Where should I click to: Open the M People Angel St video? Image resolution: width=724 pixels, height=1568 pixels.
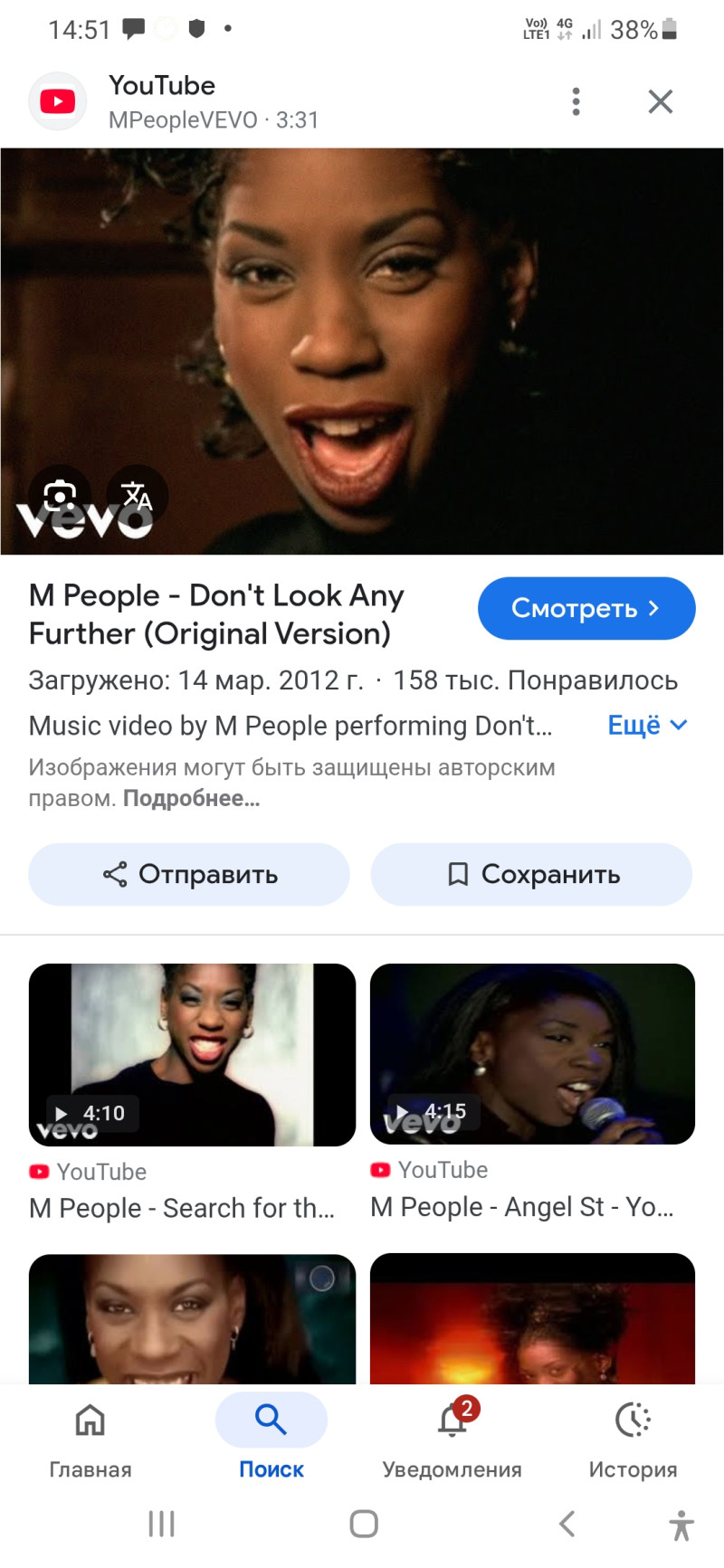pos(532,1055)
